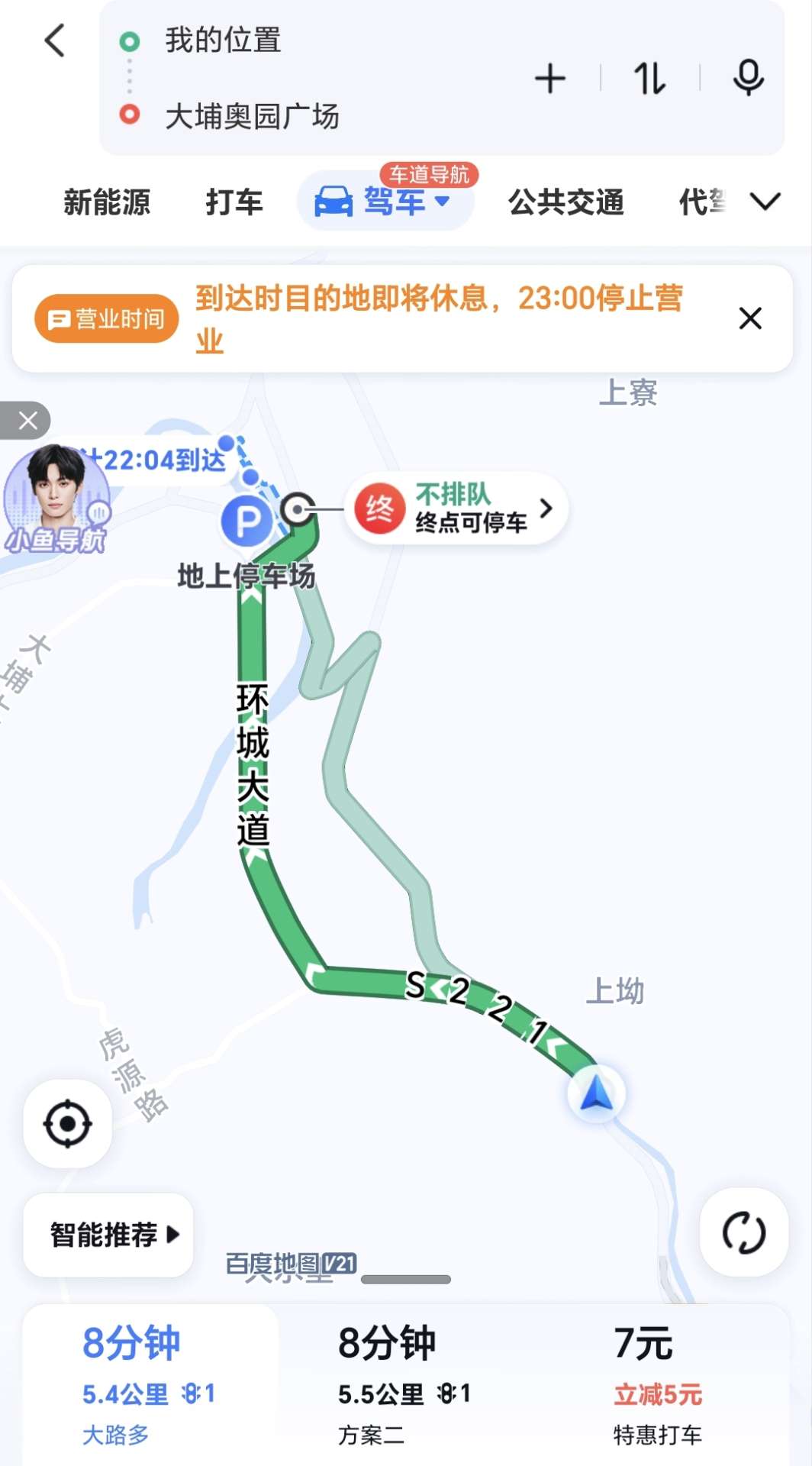Switch to the 新能源 tab
This screenshot has height=1466, width=812.
[107, 202]
